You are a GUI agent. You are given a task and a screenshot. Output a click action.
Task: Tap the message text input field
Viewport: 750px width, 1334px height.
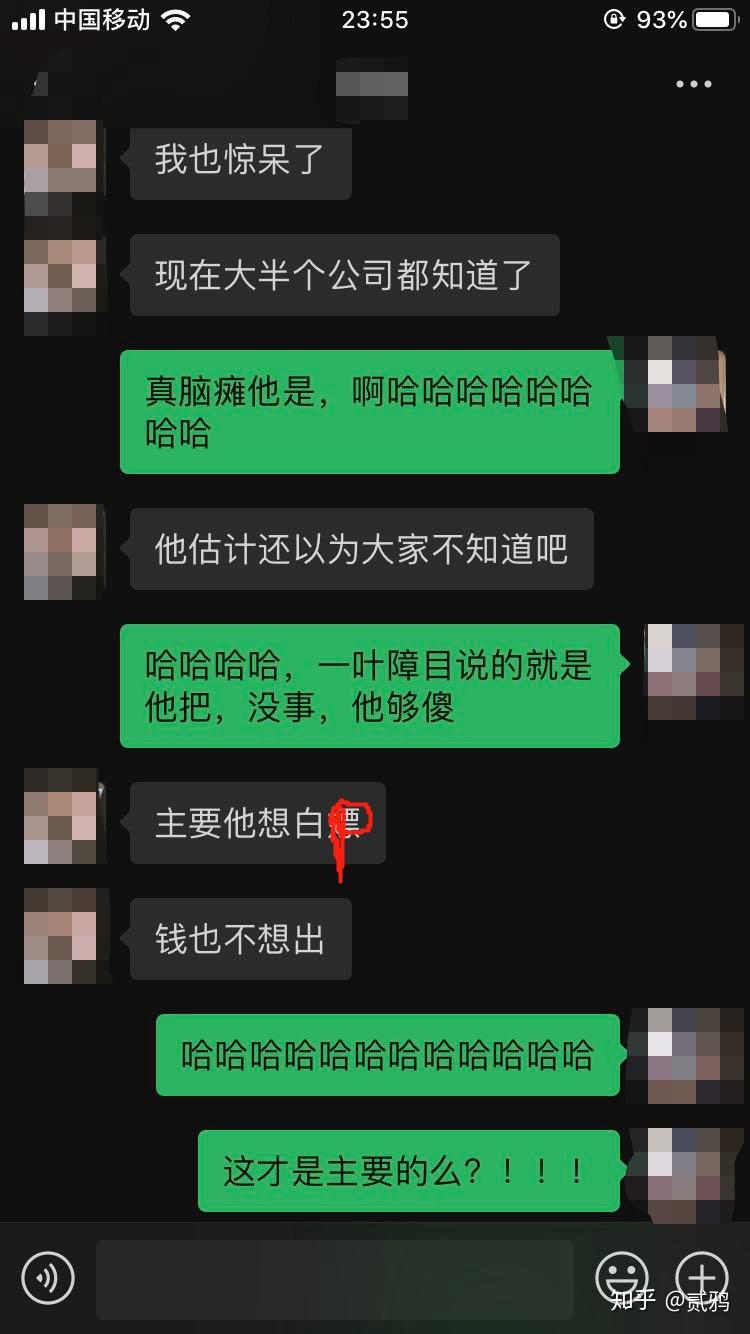(335, 1279)
